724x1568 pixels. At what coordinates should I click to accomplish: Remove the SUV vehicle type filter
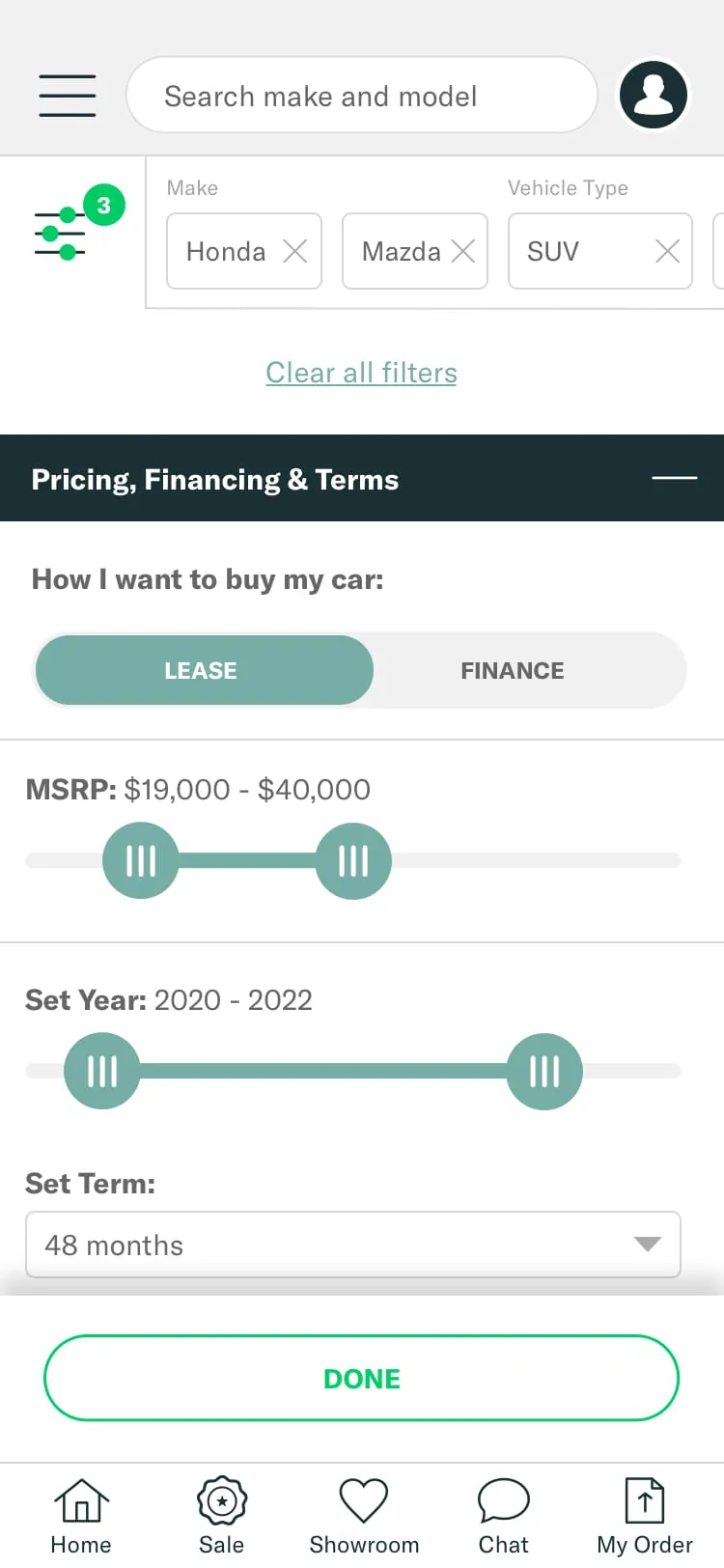(666, 251)
